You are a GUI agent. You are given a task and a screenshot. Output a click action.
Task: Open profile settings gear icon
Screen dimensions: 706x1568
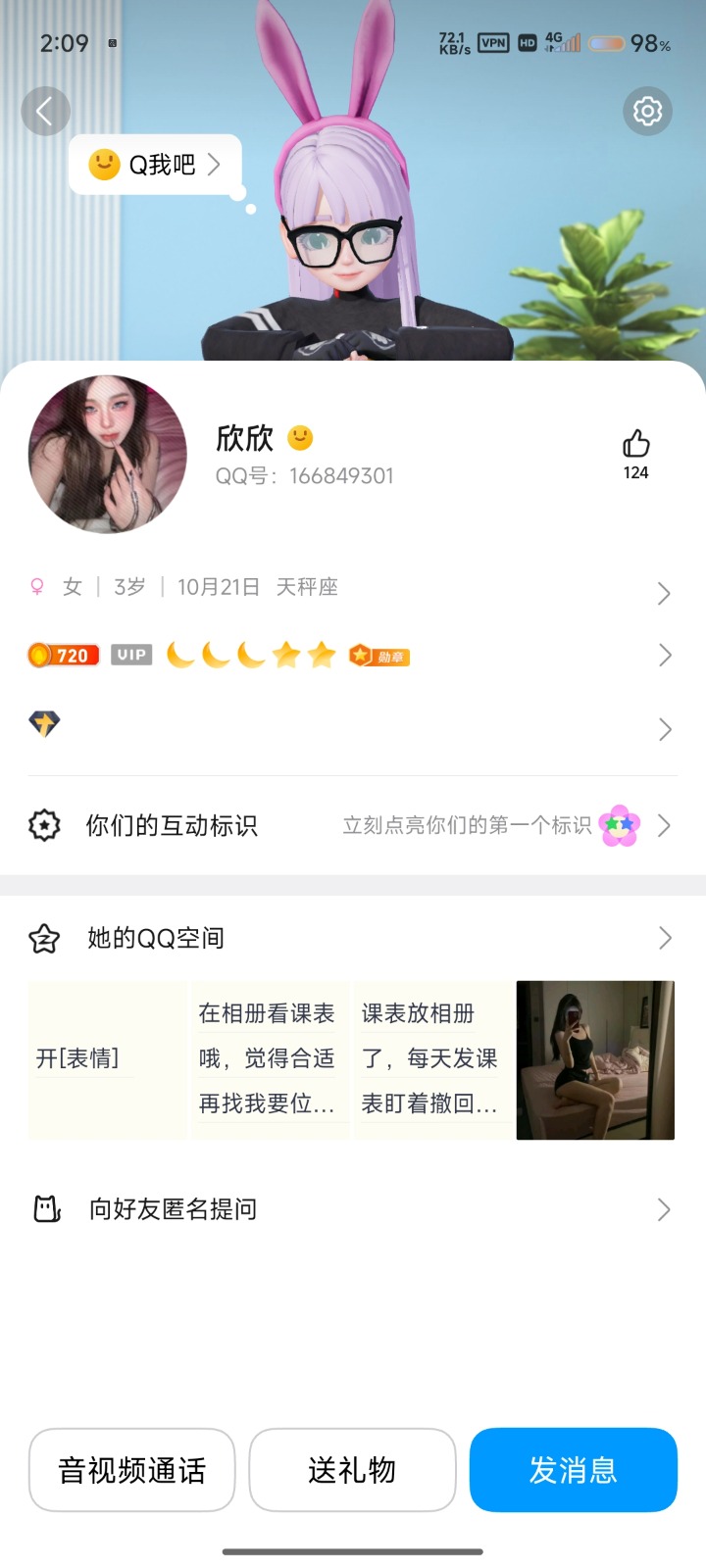(647, 111)
